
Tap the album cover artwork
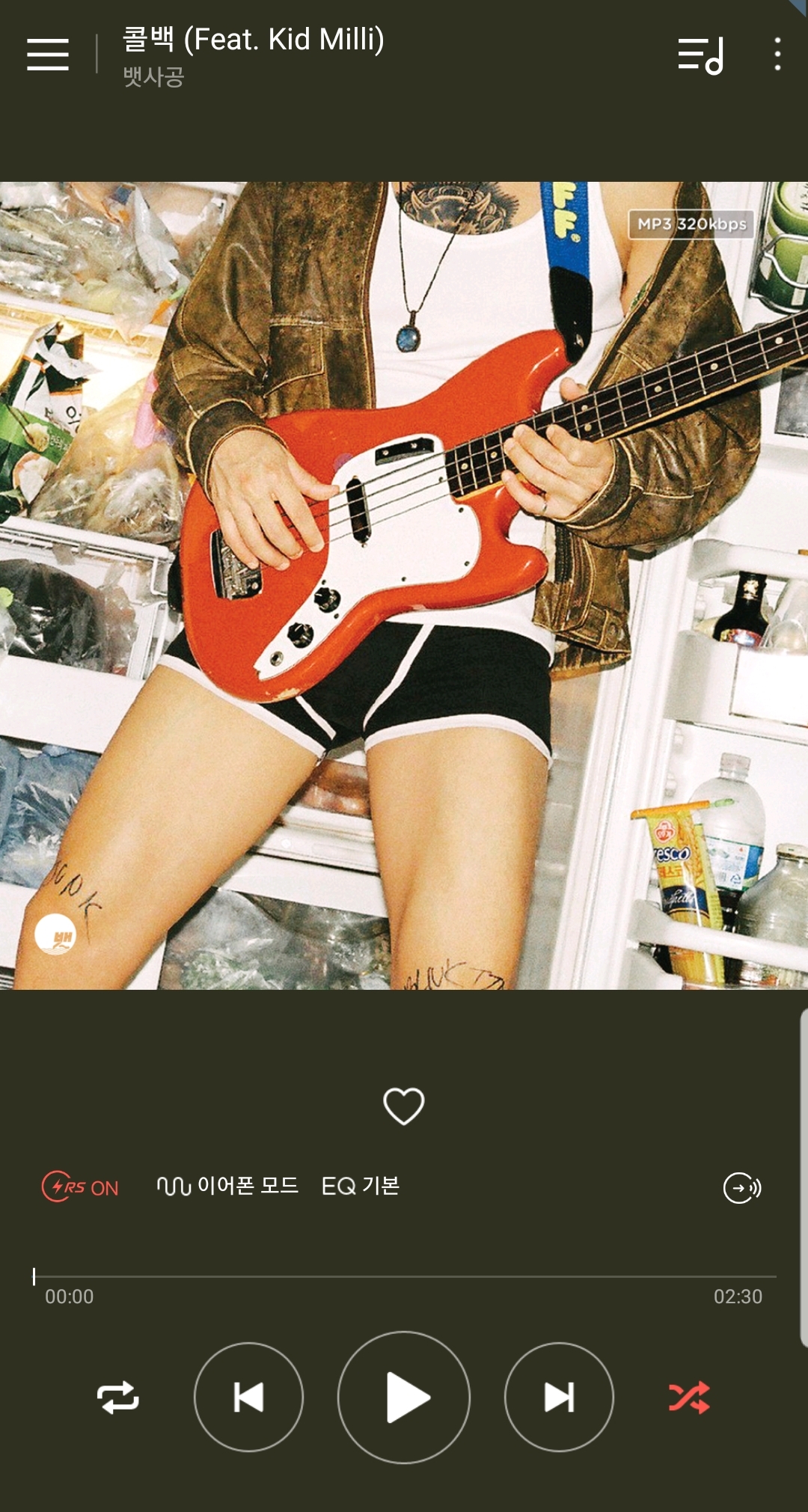[x=404, y=585]
